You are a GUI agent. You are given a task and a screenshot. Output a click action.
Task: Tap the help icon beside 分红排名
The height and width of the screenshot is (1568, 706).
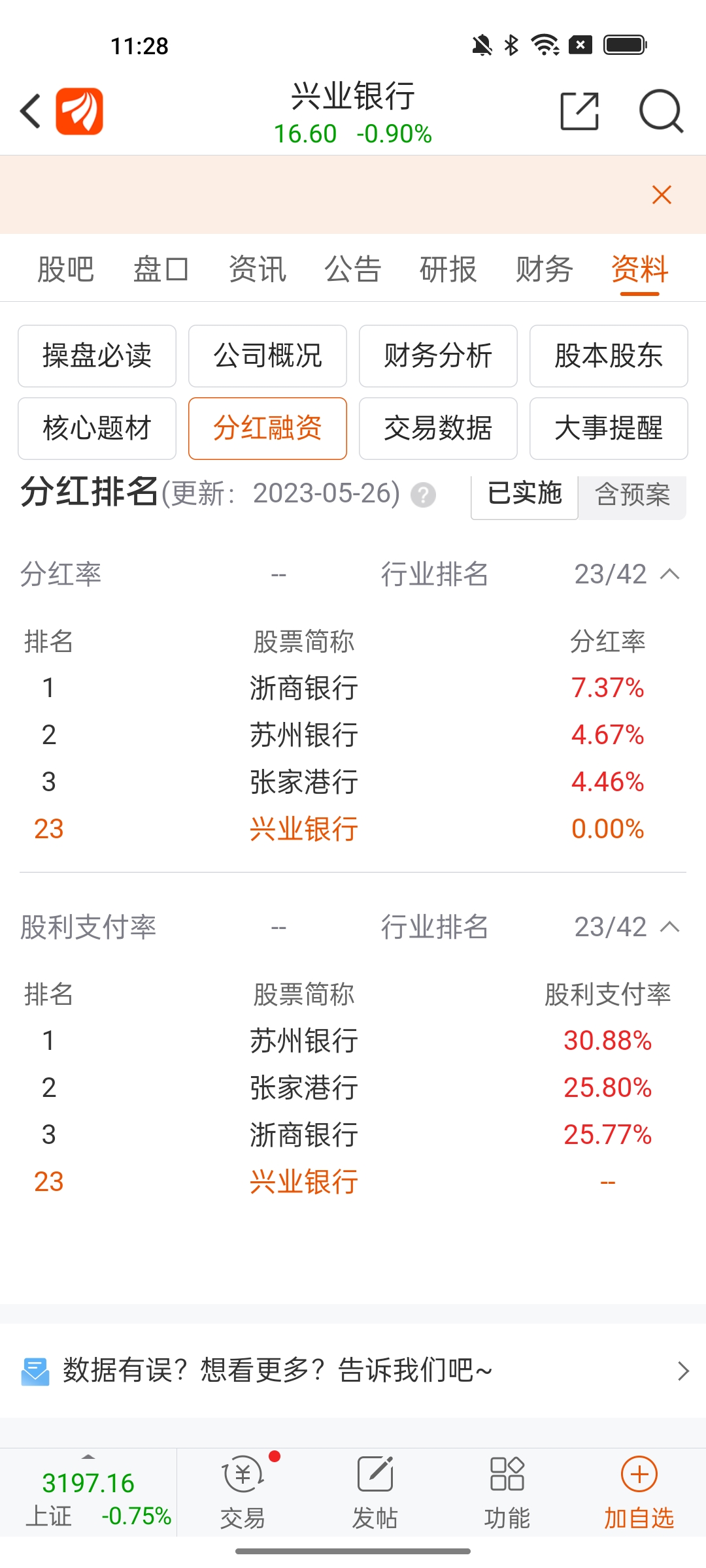pos(423,495)
